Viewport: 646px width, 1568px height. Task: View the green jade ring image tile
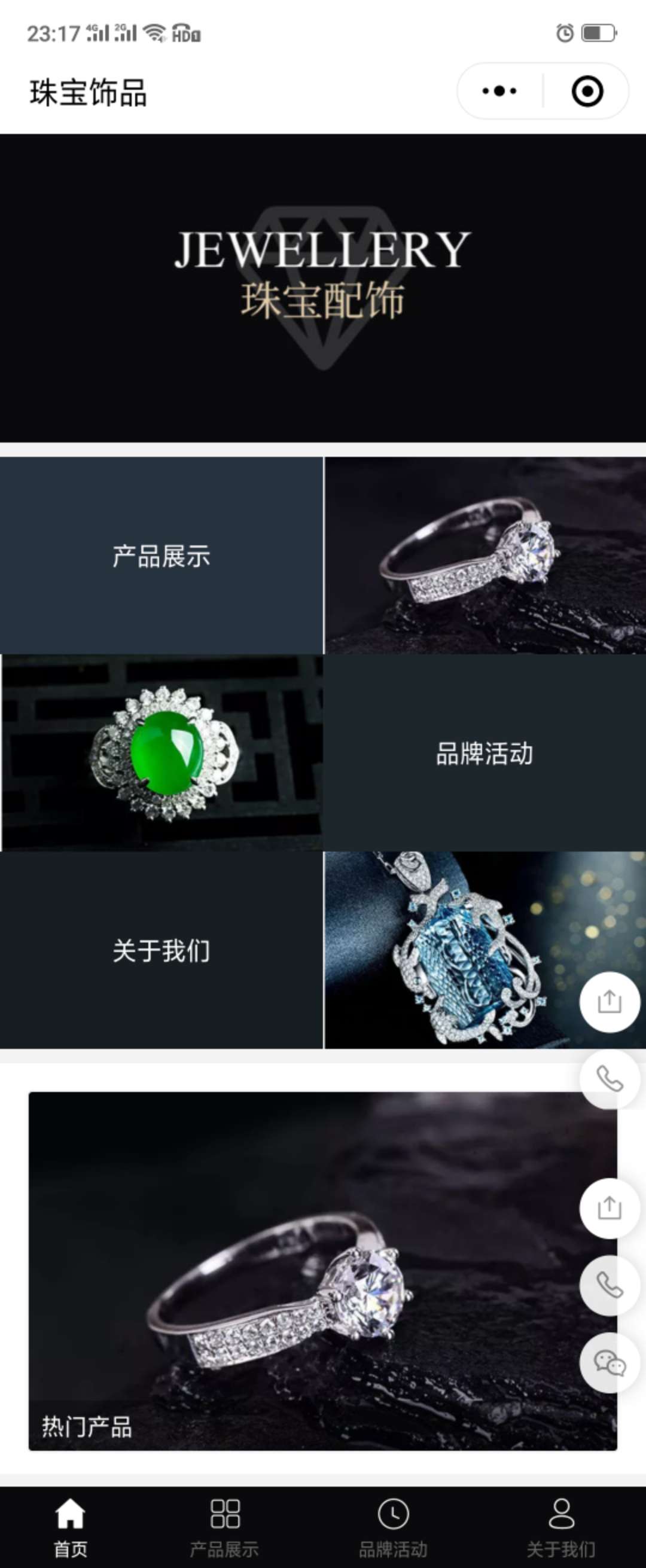[x=162, y=753]
